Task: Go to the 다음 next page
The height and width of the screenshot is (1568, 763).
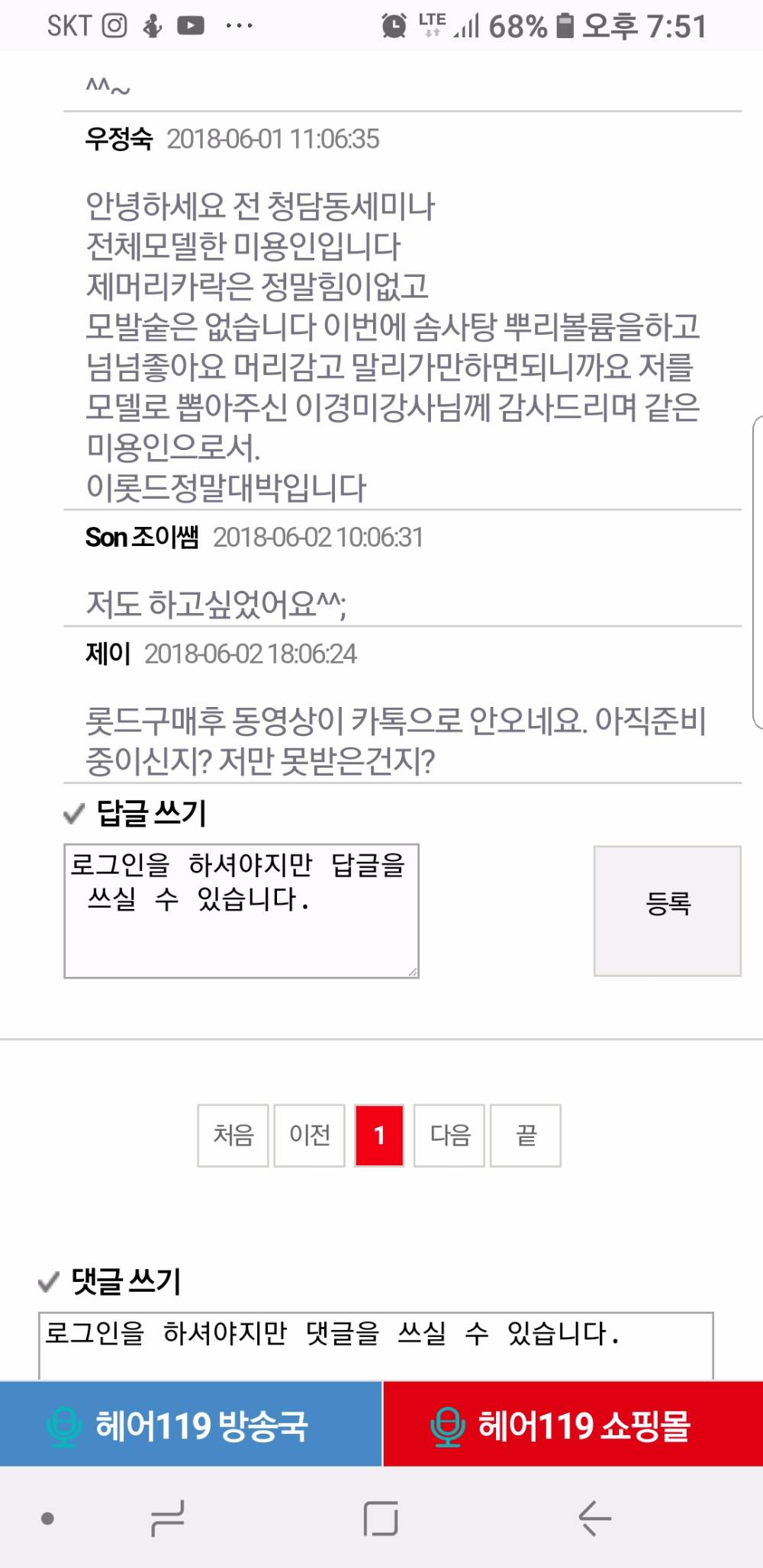Action: (x=449, y=1135)
